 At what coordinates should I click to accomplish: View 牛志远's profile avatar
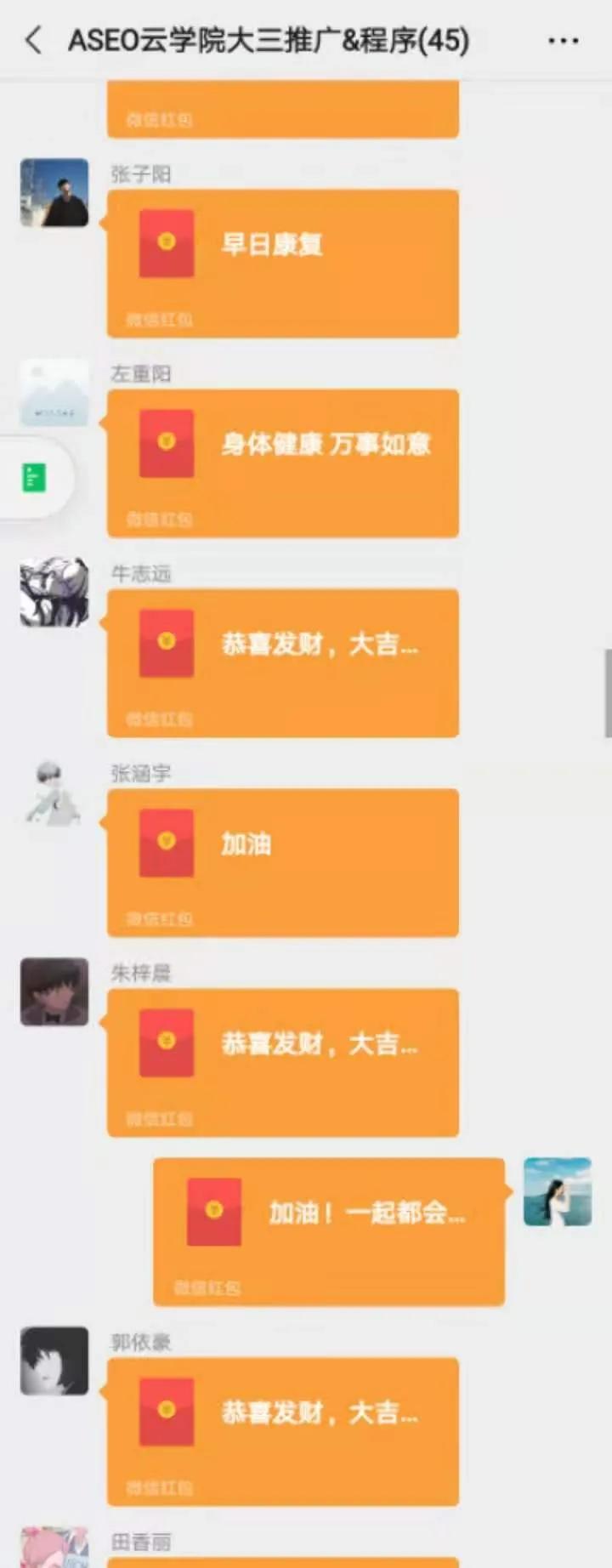tap(54, 592)
